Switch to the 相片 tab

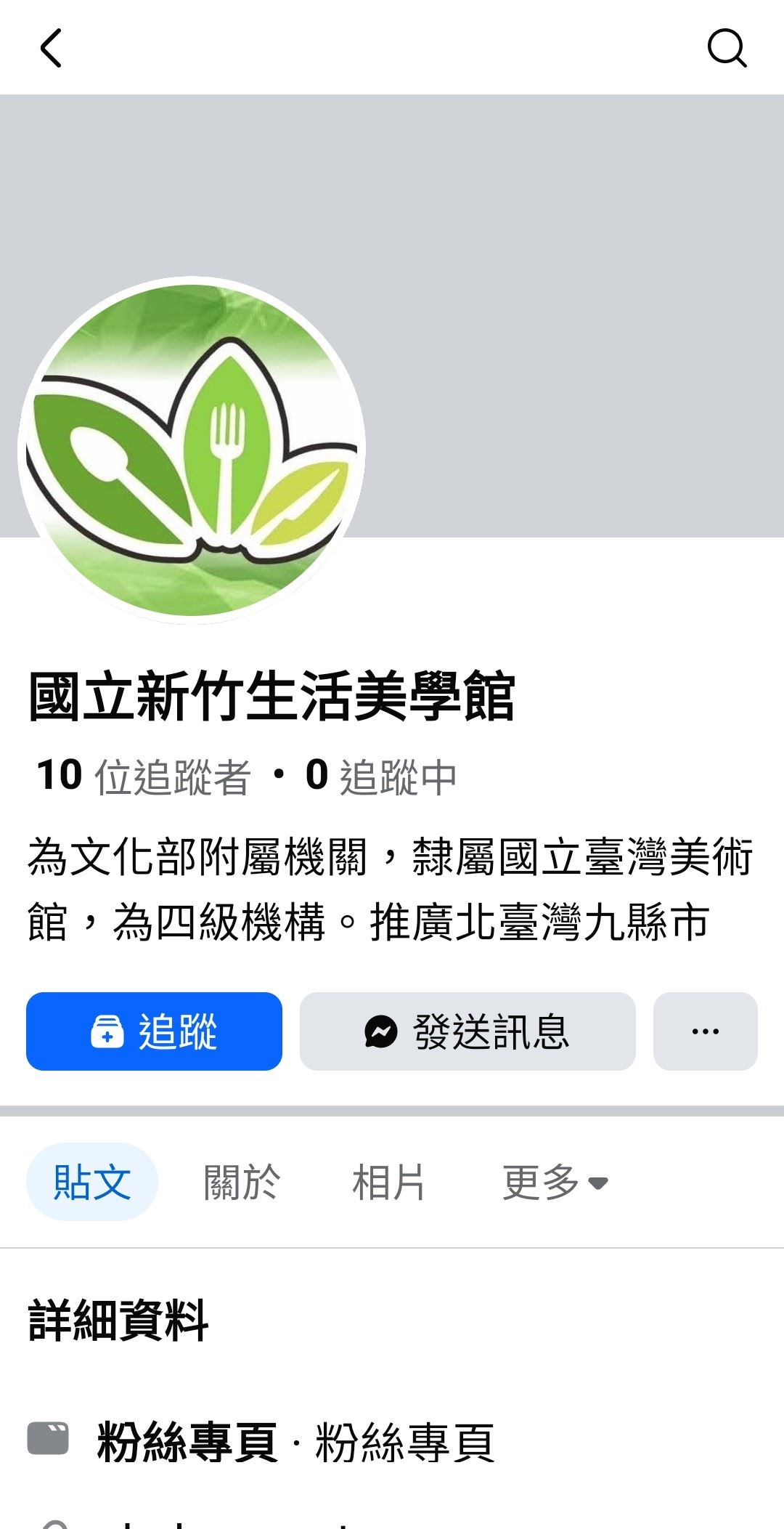tap(388, 1182)
